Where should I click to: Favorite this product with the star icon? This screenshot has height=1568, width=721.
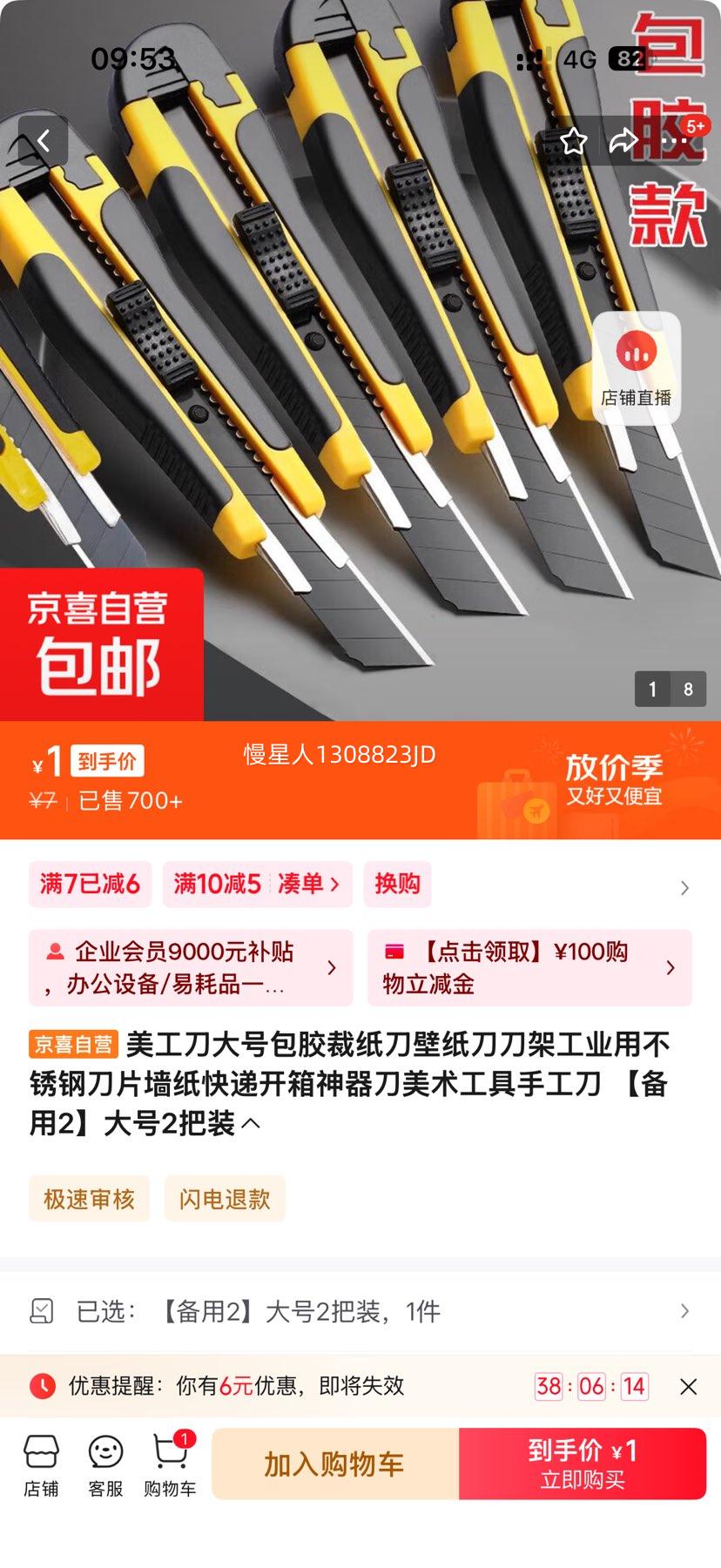573,141
